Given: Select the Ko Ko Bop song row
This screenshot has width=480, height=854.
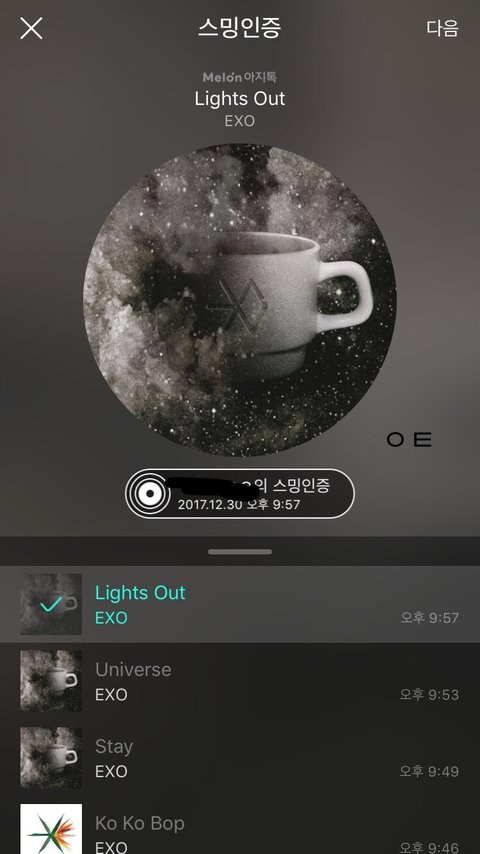Looking at the screenshot, I should (240, 825).
